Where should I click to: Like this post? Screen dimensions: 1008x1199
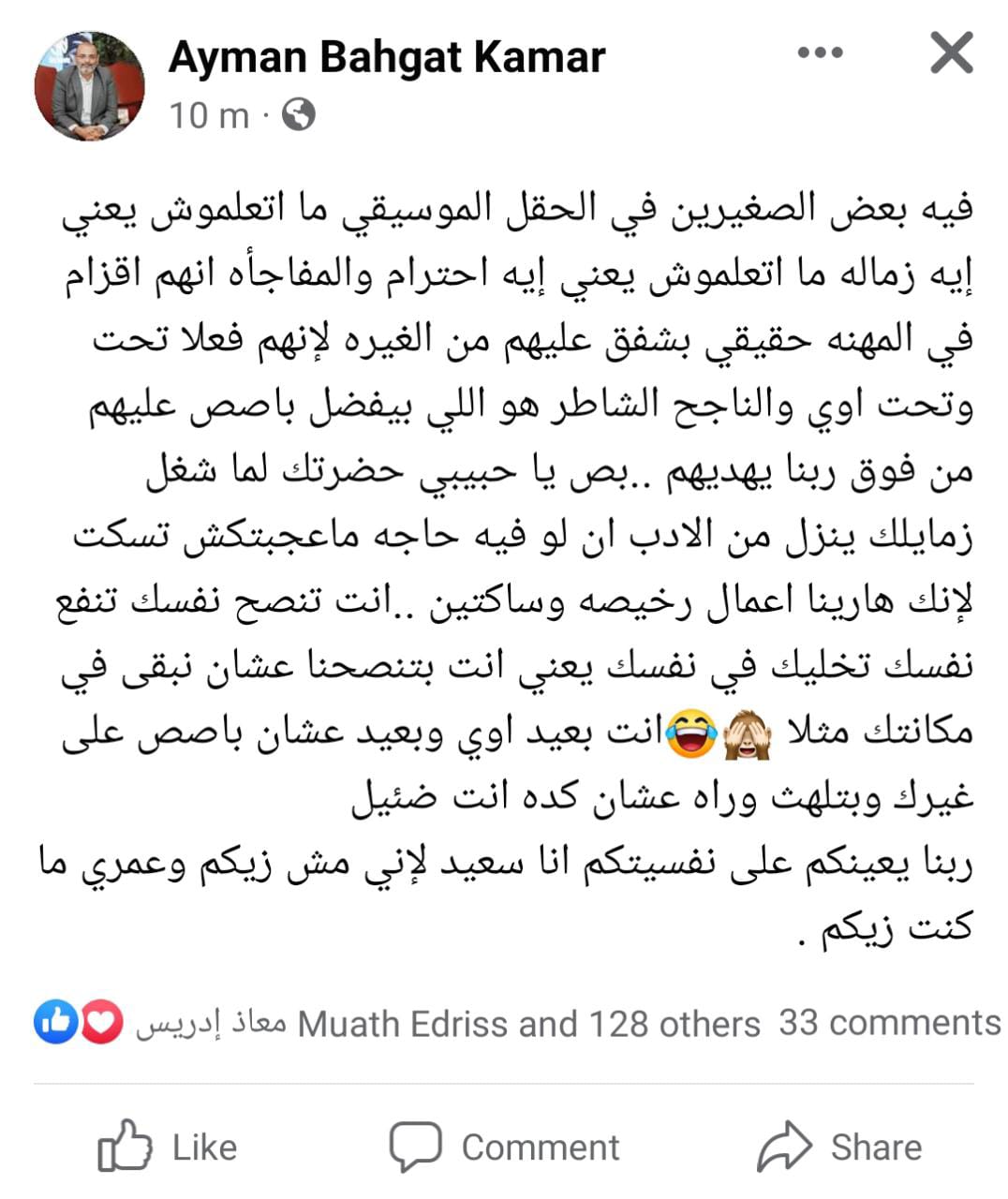point(169,1147)
